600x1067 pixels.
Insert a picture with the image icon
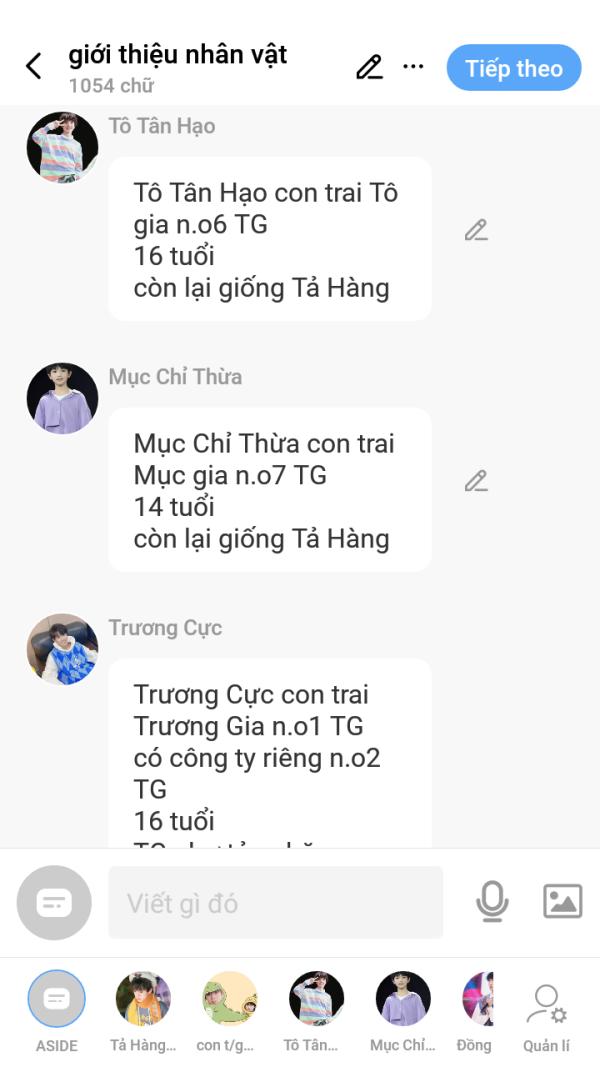coord(562,901)
